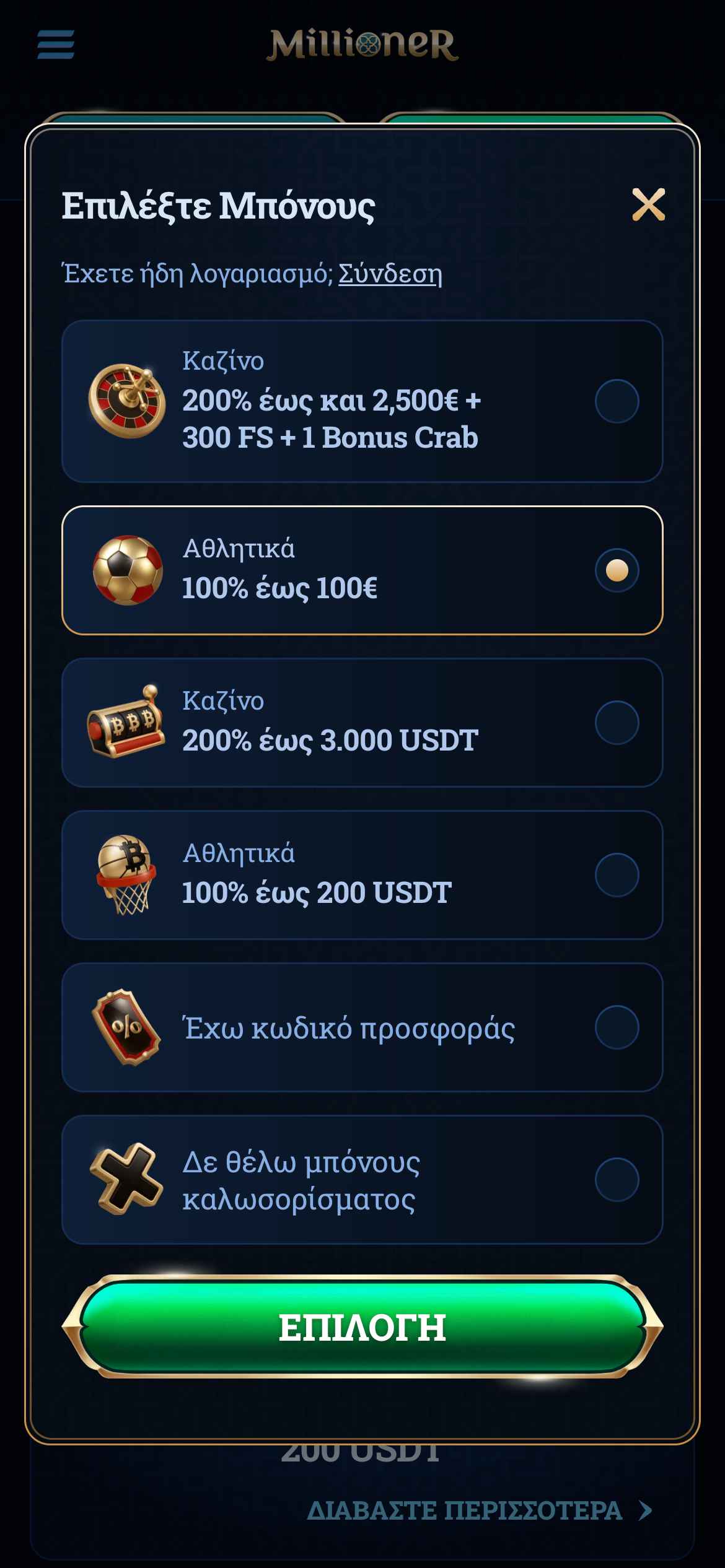
Task: Pick Καζίνο 200% έως 3.000 USDT bonus
Action: (617, 723)
